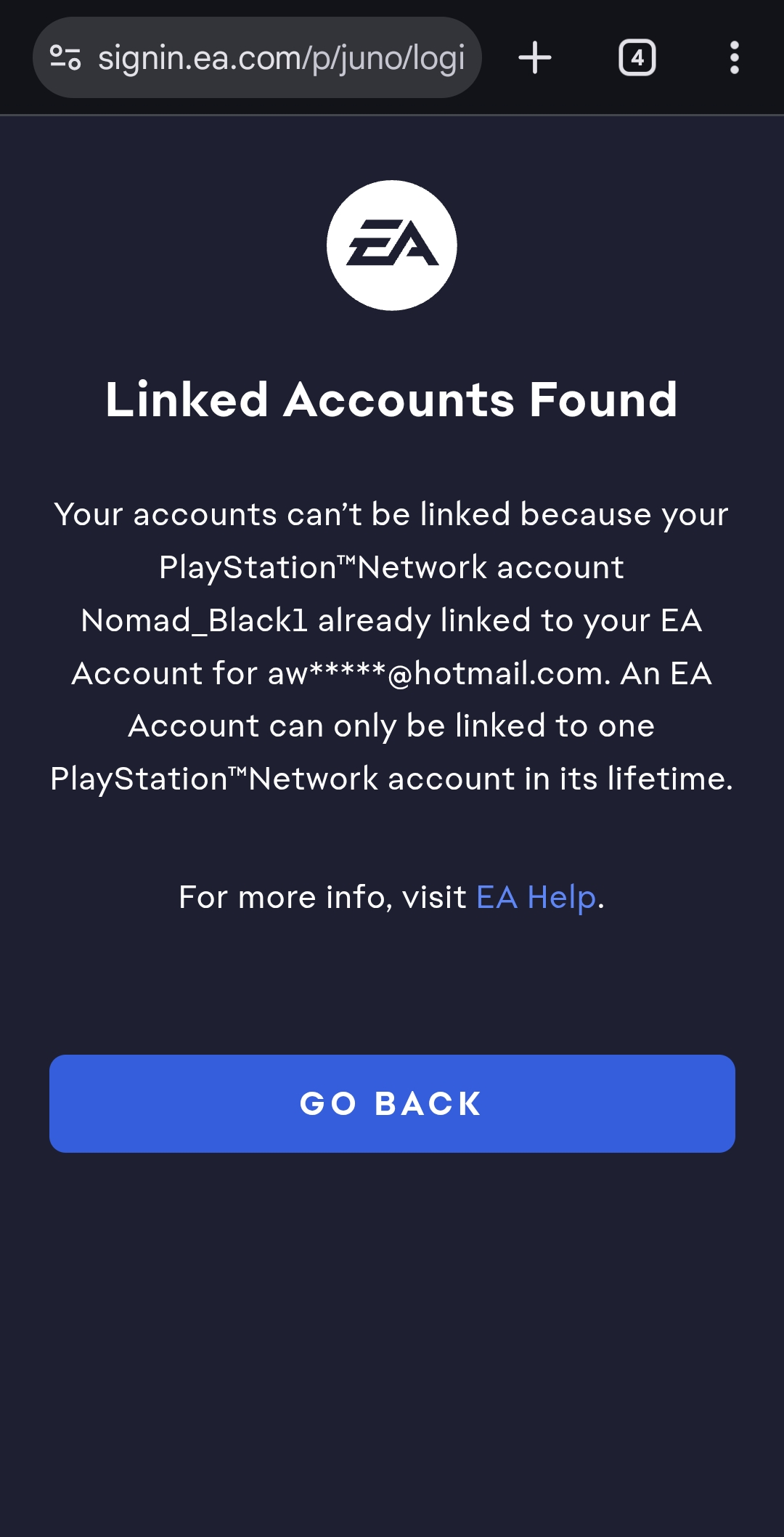Open the browser overflow menu
The width and height of the screenshot is (784, 1537).
[734, 58]
